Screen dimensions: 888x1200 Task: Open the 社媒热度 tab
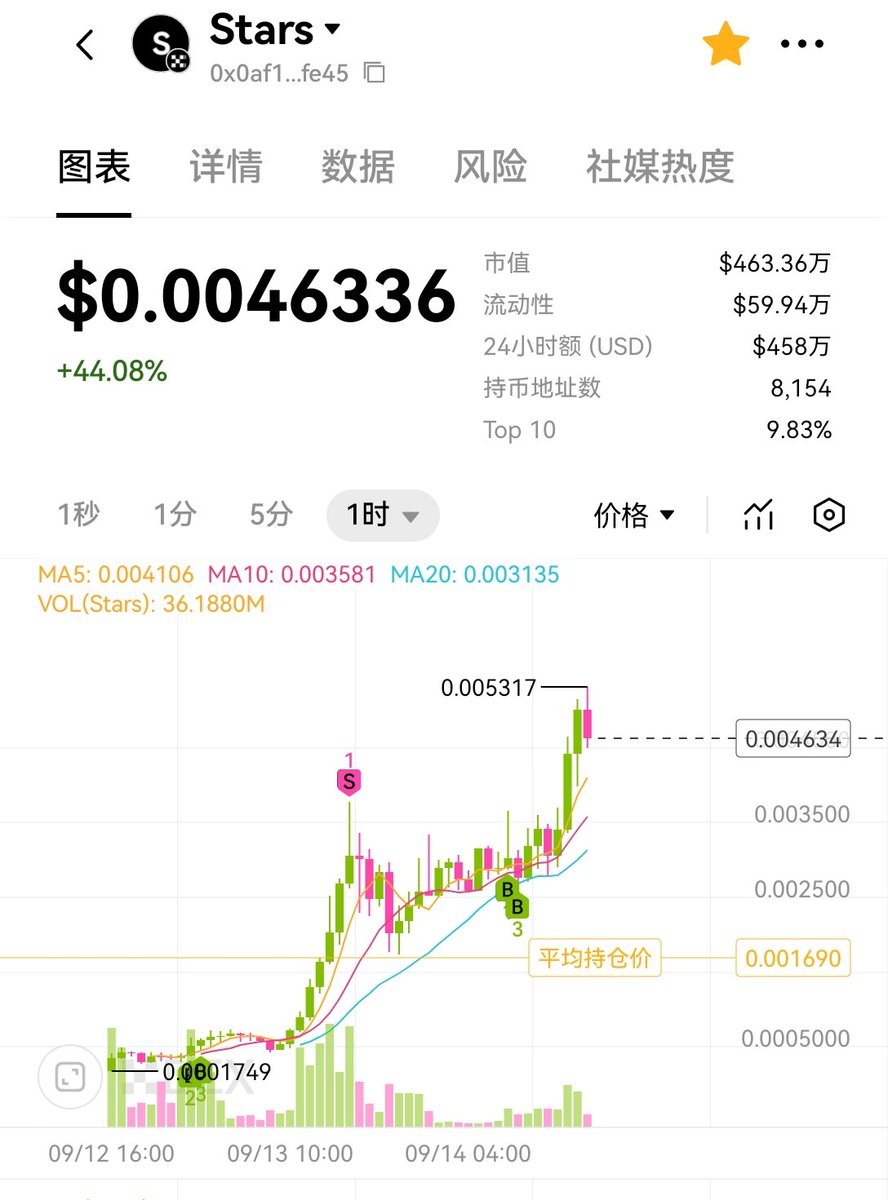point(660,167)
